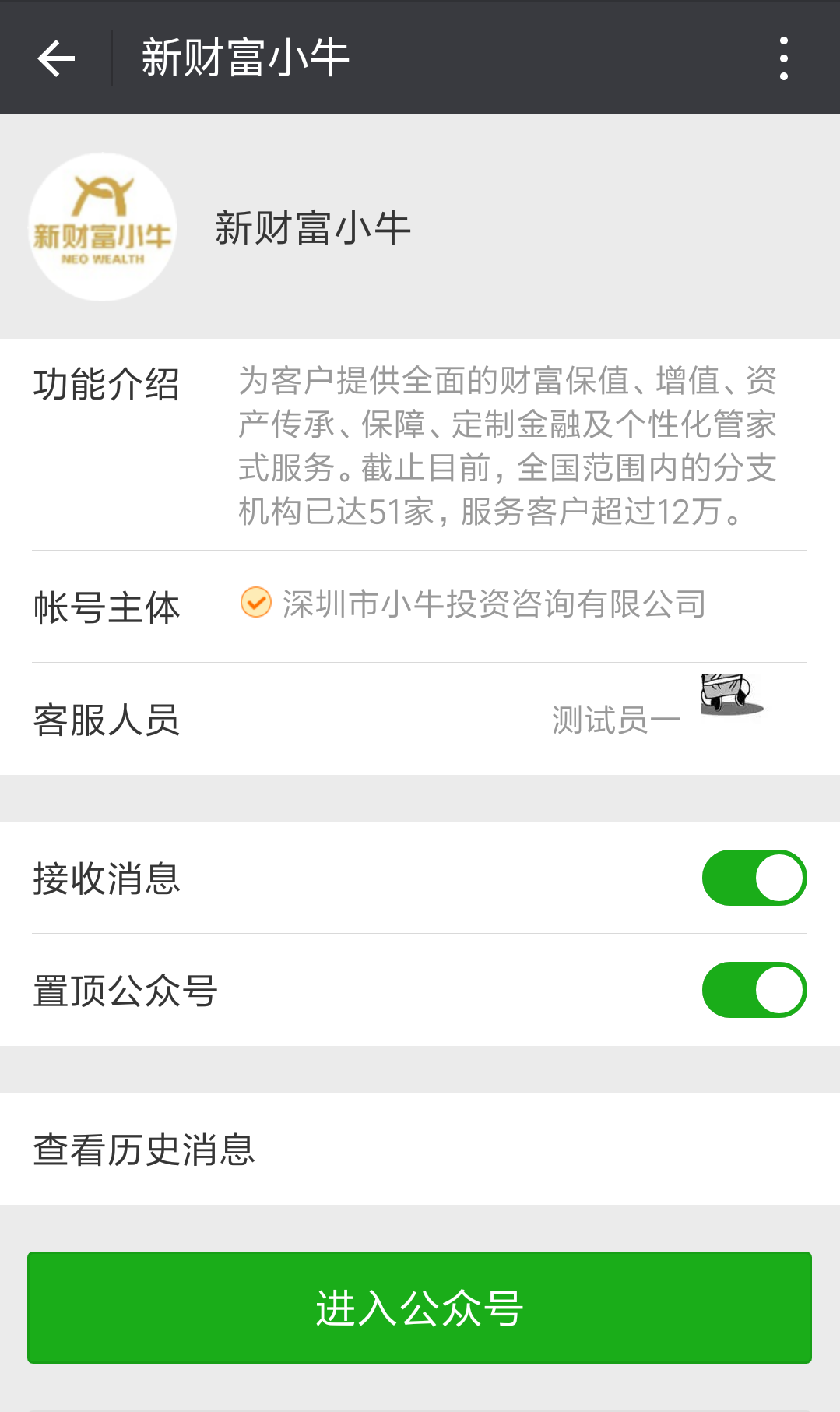Go back using the arrow icon
Screen dimensions: 840x1412
[56, 58]
